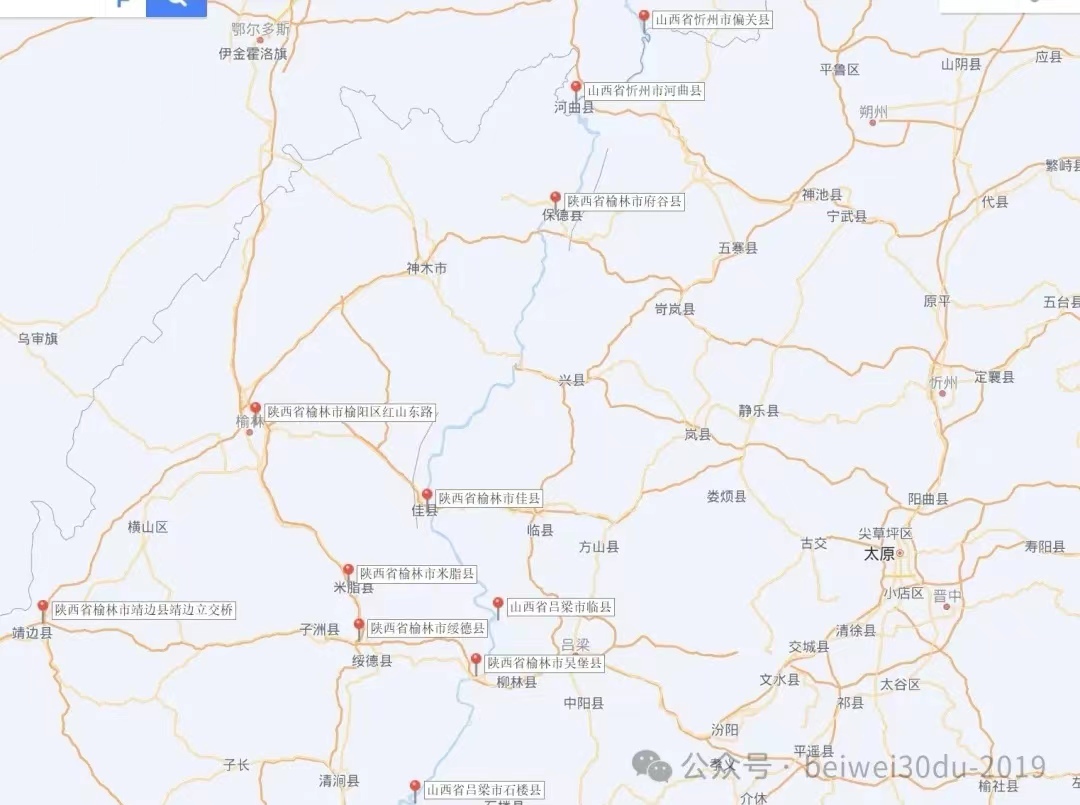Open the 靖边县靖边立交桥 marker

point(43,607)
